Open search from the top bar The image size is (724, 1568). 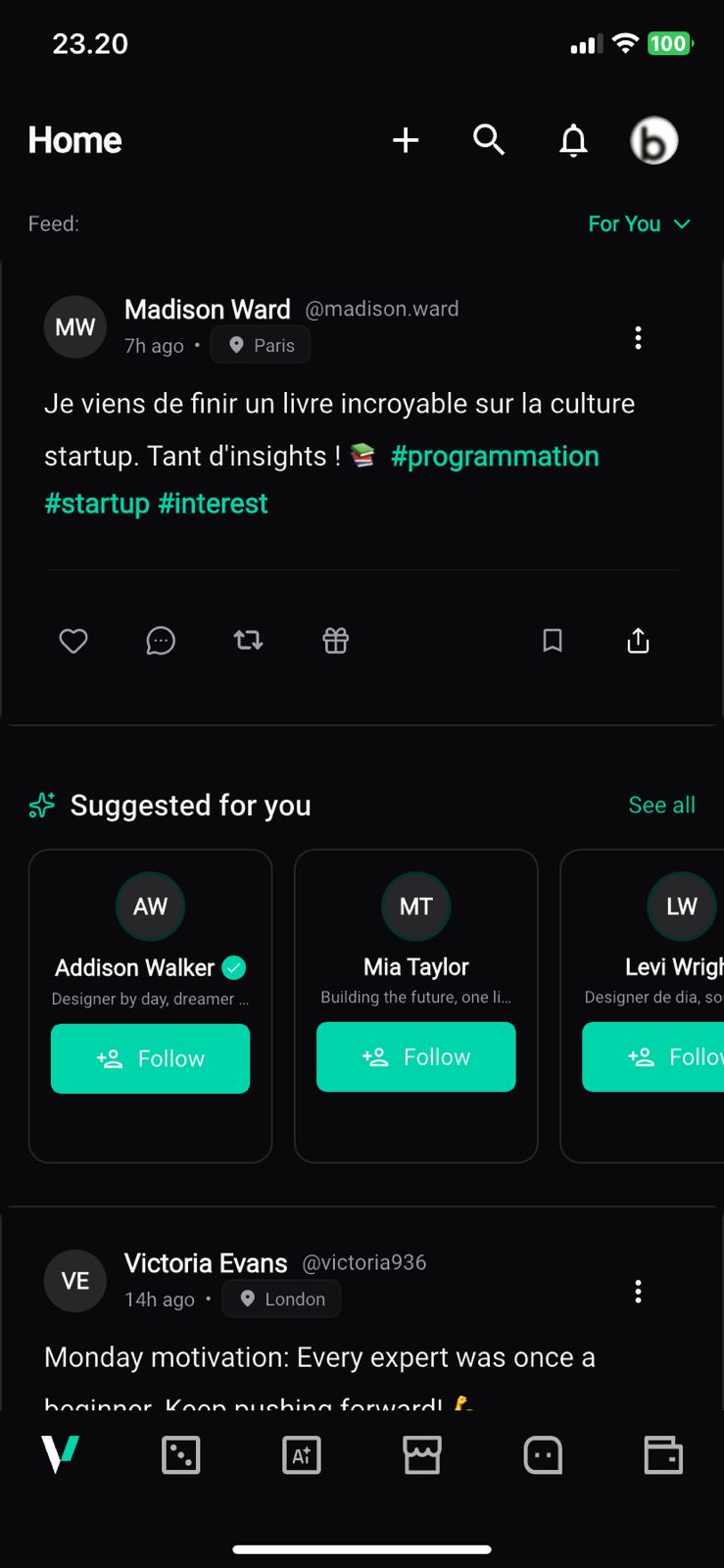point(489,140)
